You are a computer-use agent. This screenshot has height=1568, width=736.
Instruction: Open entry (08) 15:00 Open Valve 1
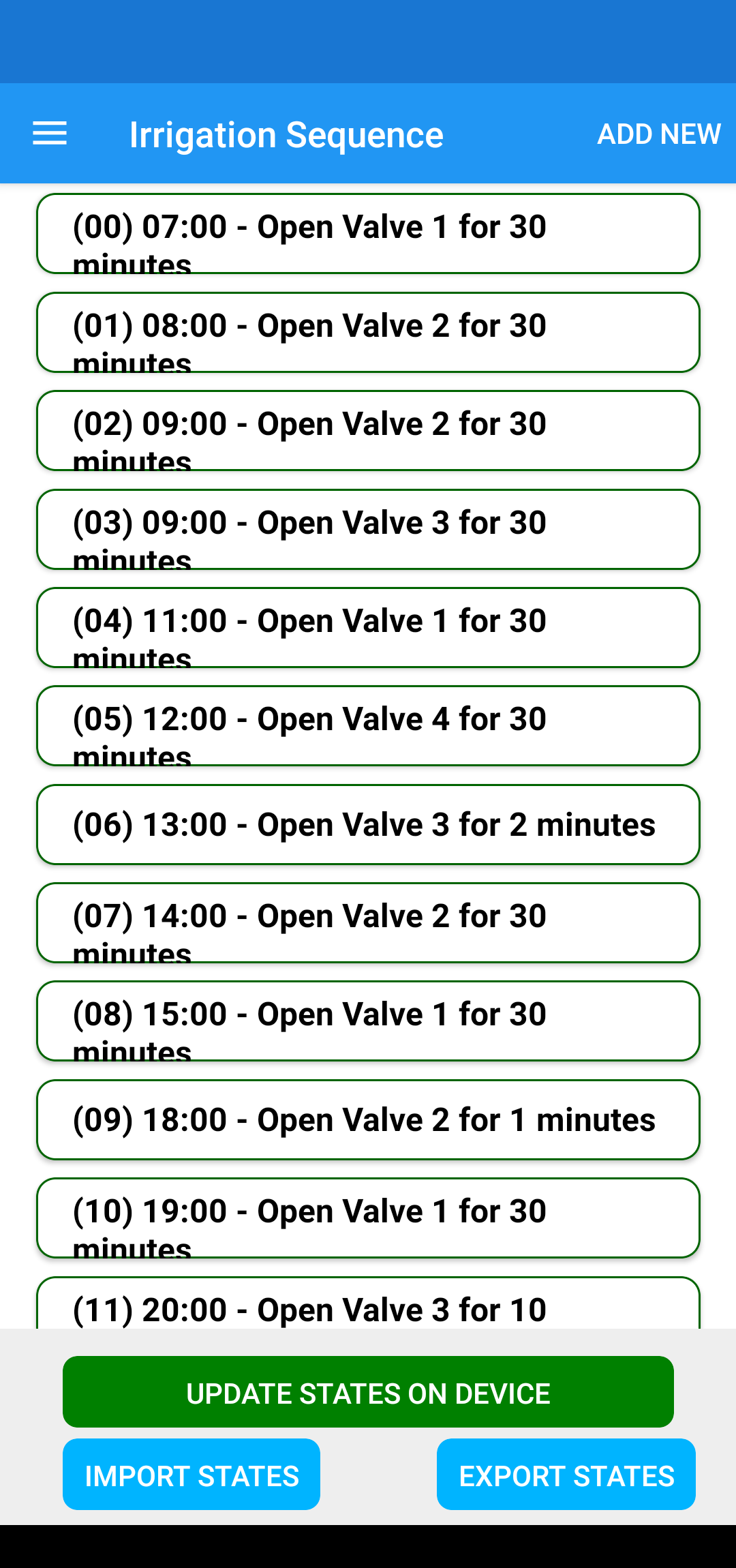point(368,1021)
